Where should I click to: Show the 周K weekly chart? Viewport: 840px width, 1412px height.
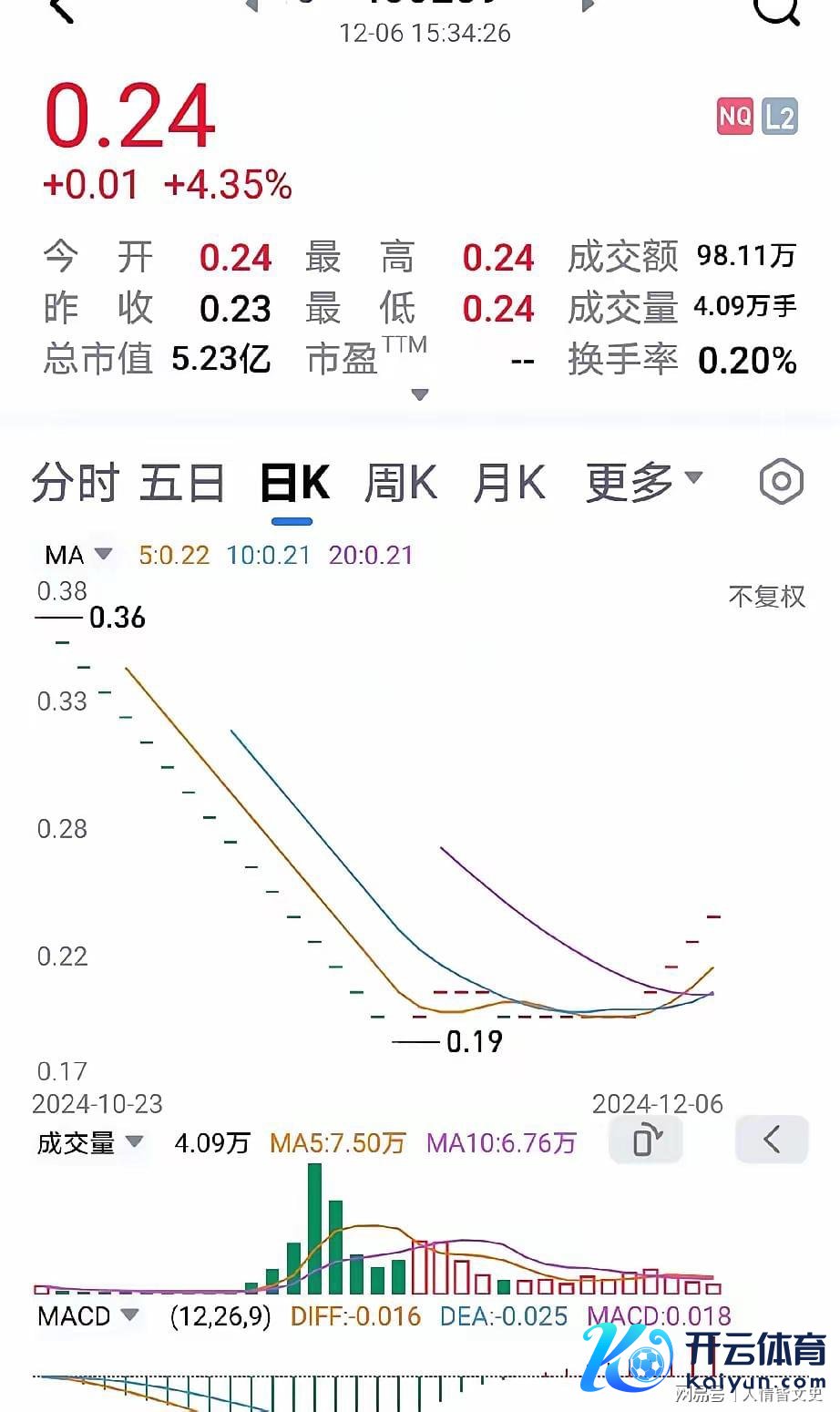[401, 483]
